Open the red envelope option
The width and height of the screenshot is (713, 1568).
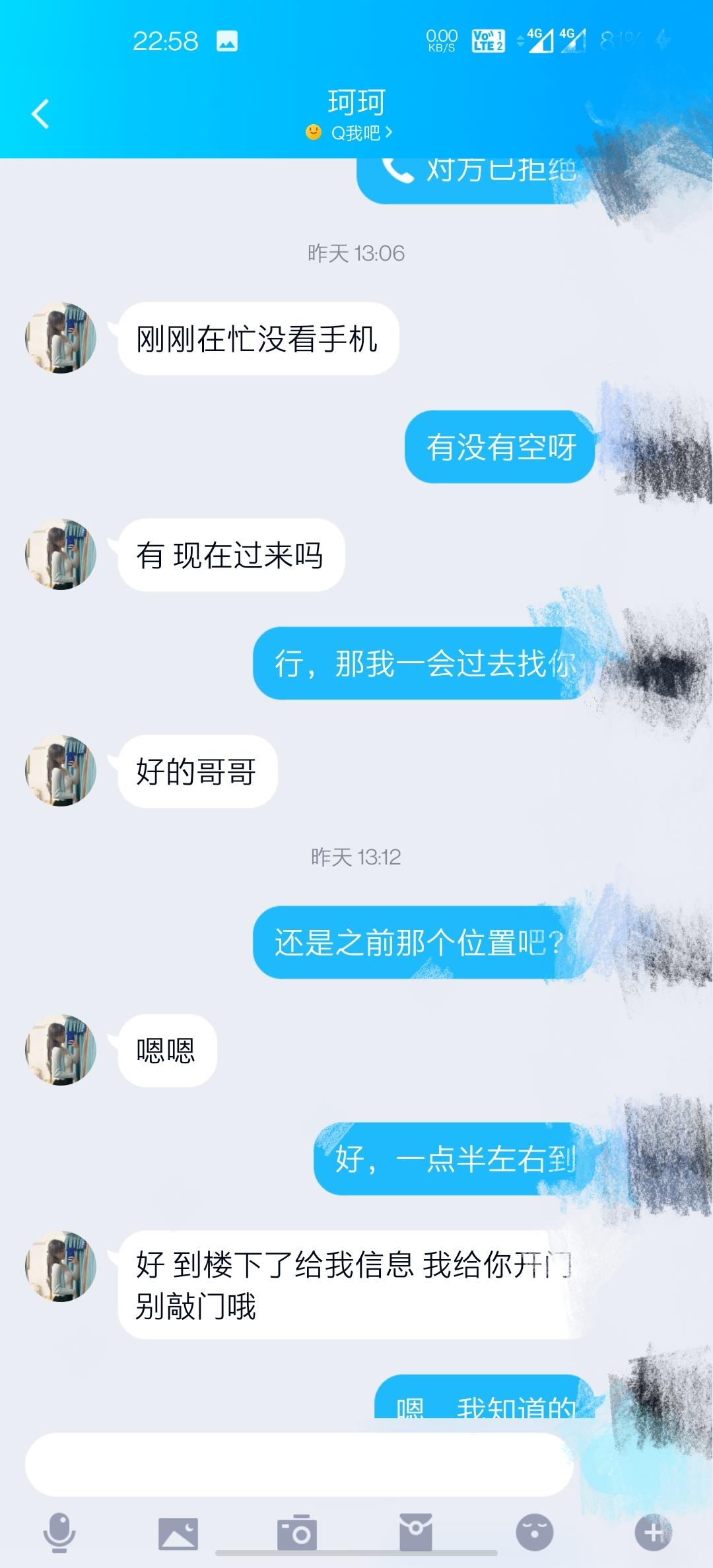coord(416,1533)
